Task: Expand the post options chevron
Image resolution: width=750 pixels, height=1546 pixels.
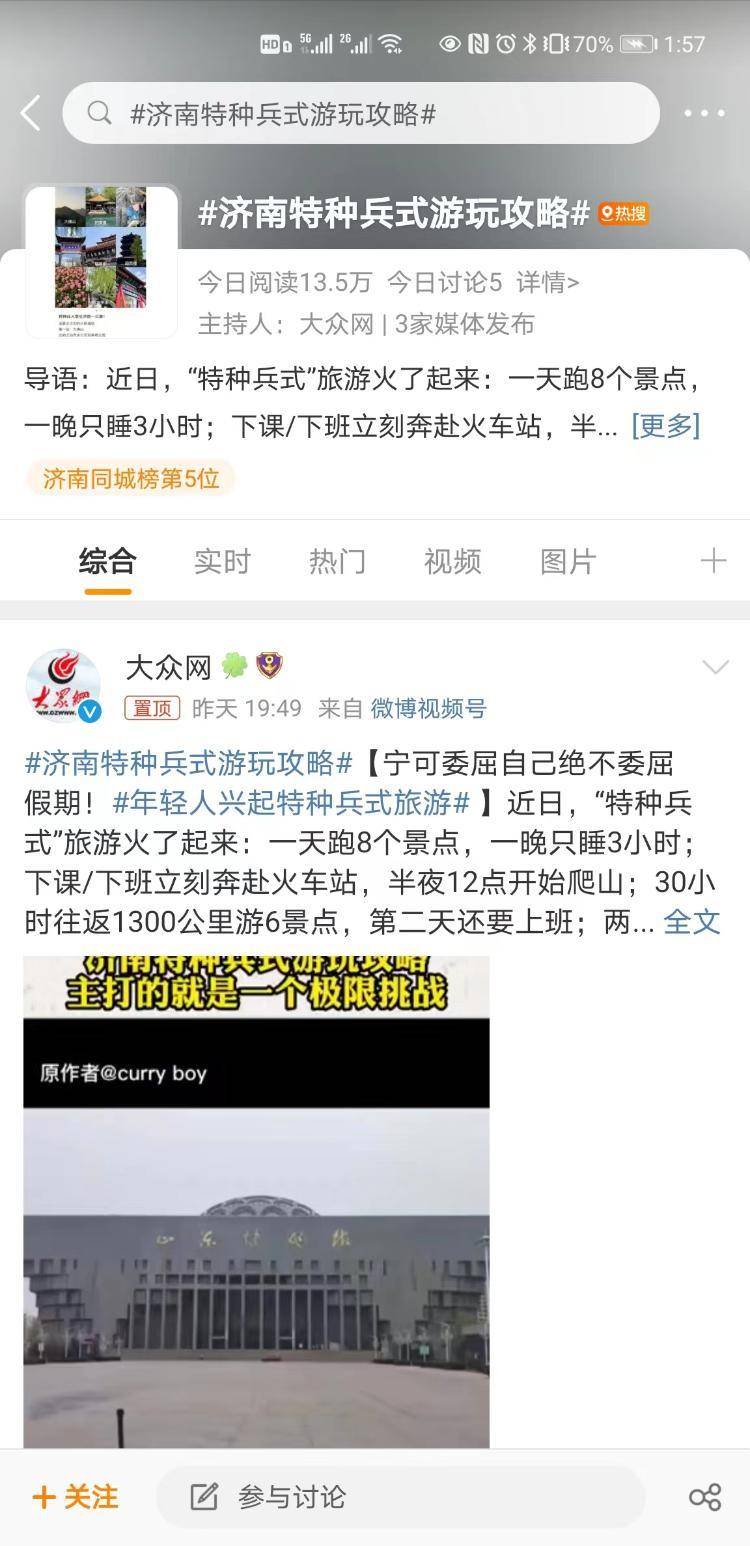Action: pyautogui.click(x=715, y=667)
